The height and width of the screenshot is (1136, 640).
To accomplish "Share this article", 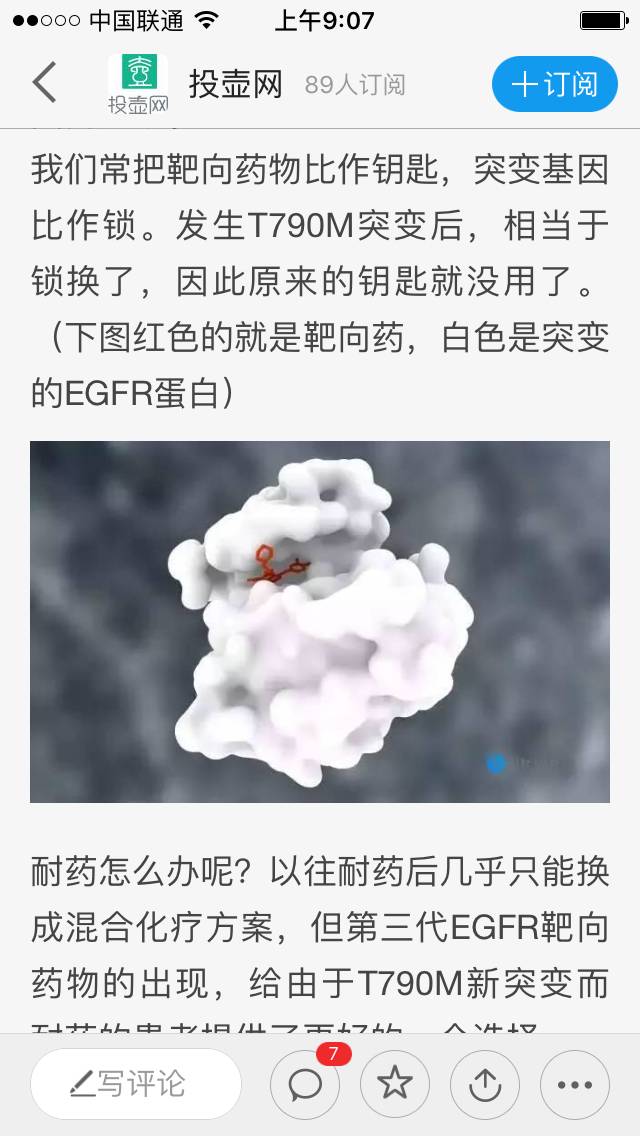I will 485,1084.
